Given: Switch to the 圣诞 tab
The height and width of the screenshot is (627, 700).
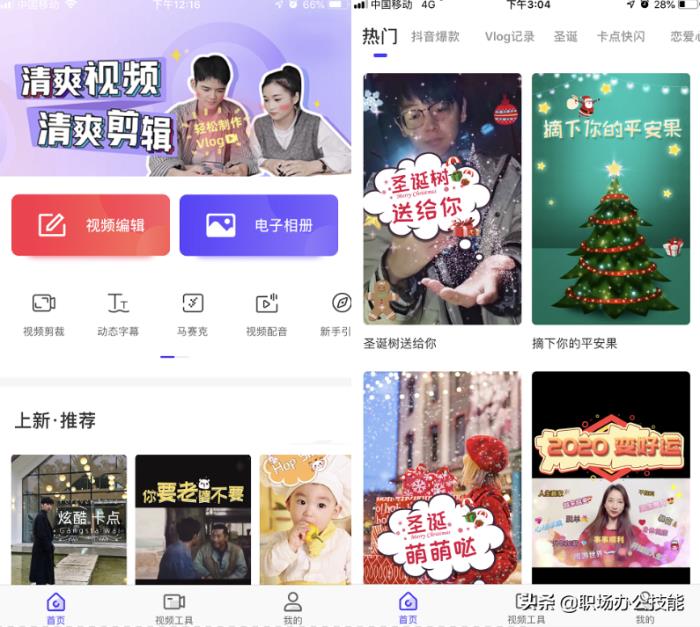Looking at the screenshot, I should [566, 37].
